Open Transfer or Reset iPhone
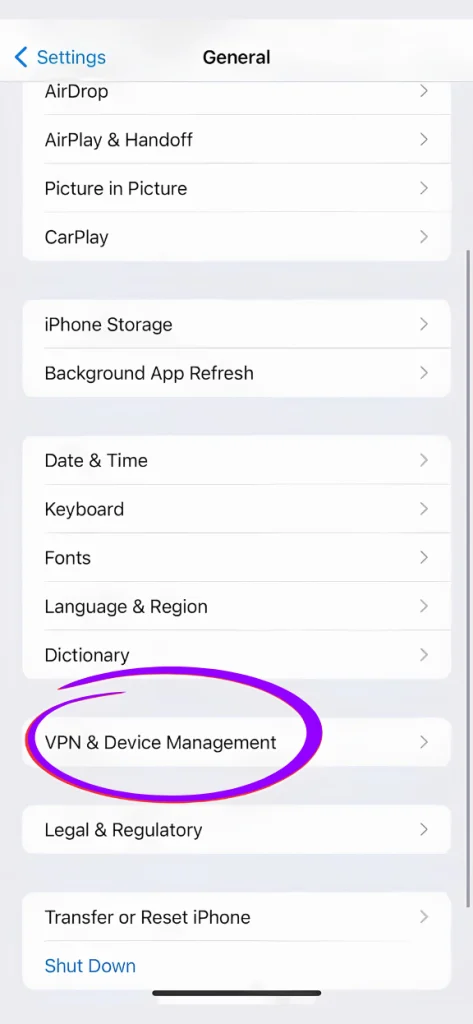This screenshot has width=473, height=1024. pos(236,917)
